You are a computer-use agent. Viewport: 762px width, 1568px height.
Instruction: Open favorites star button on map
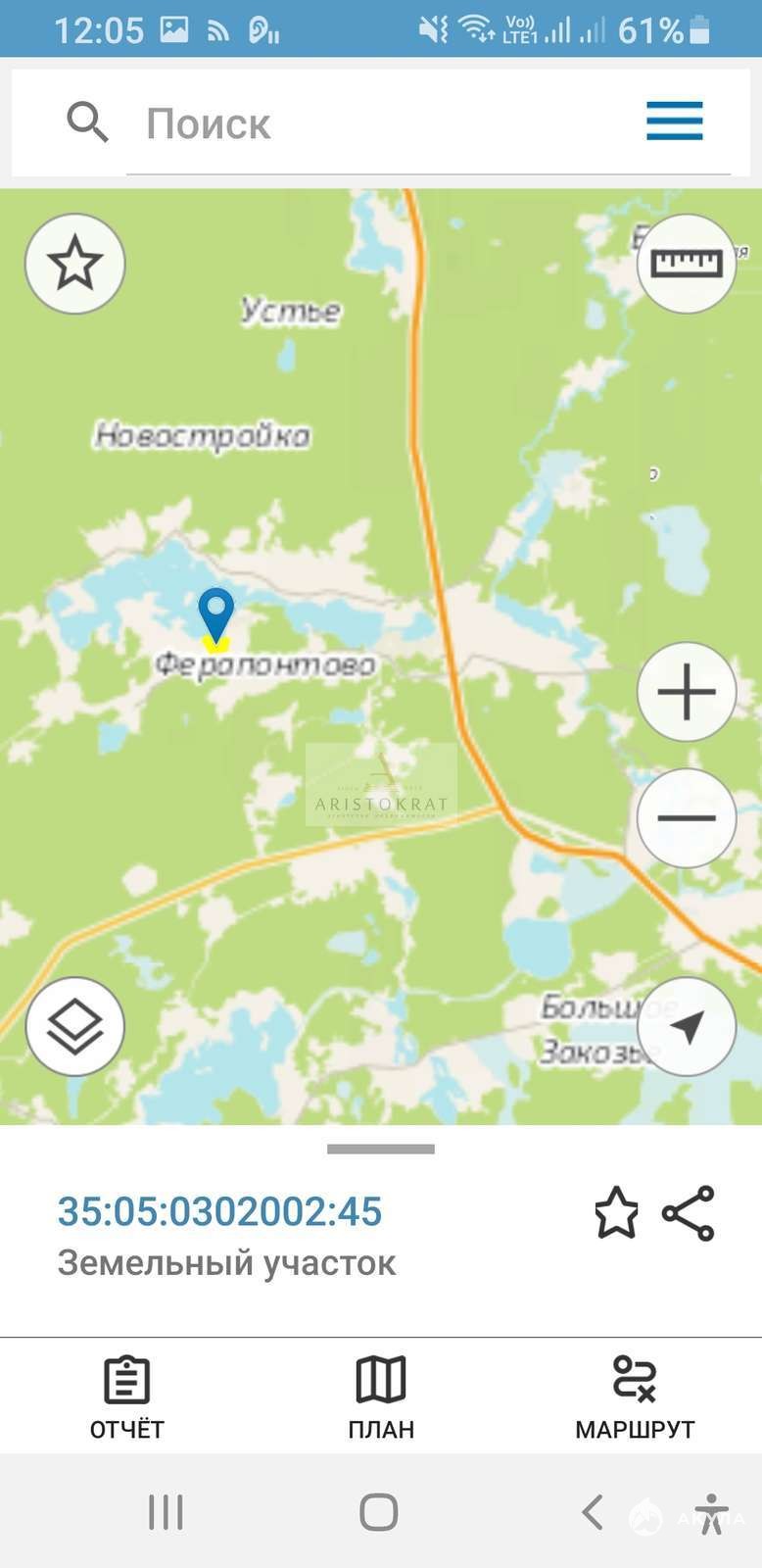(x=75, y=264)
